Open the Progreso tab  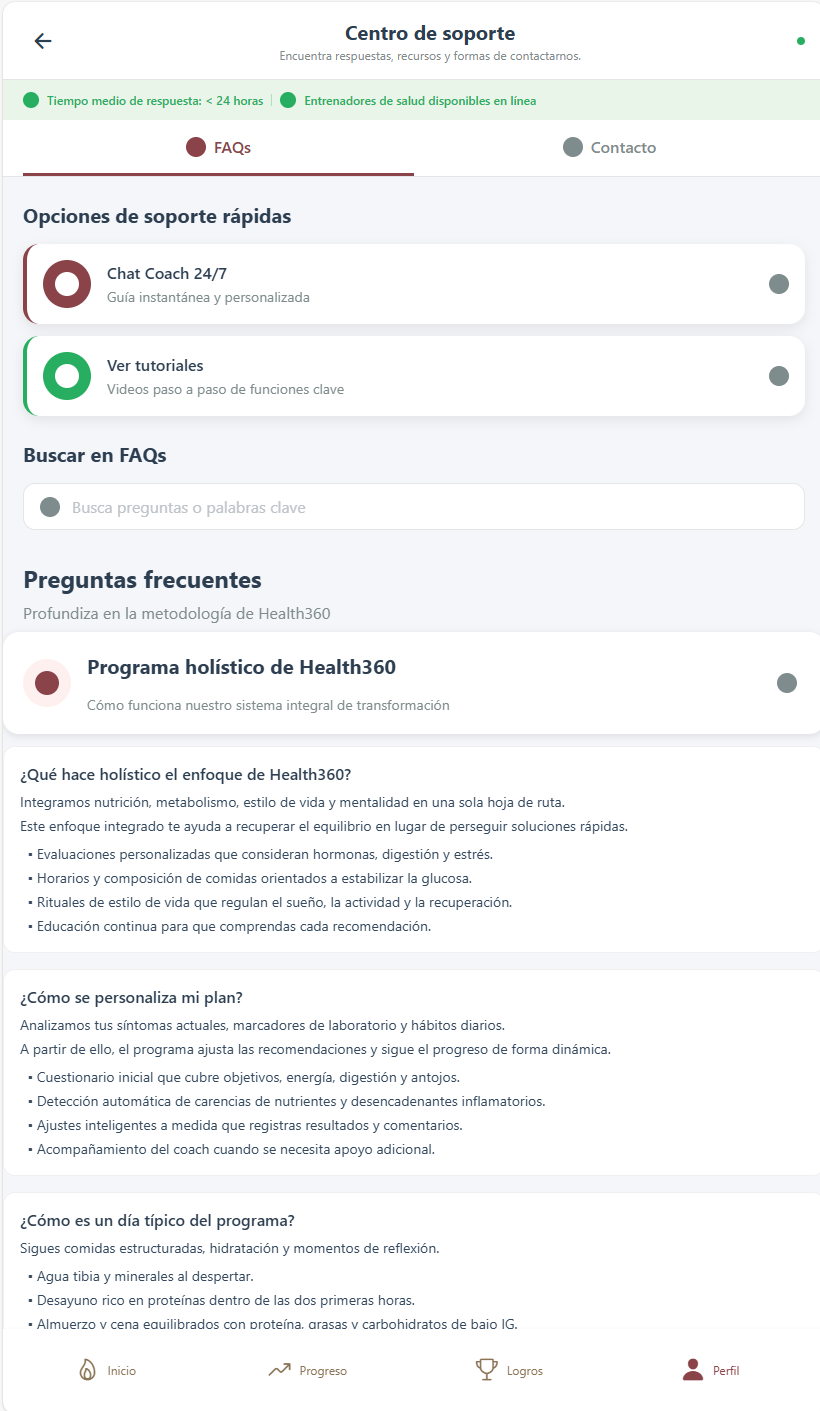tap(307, 1370)
